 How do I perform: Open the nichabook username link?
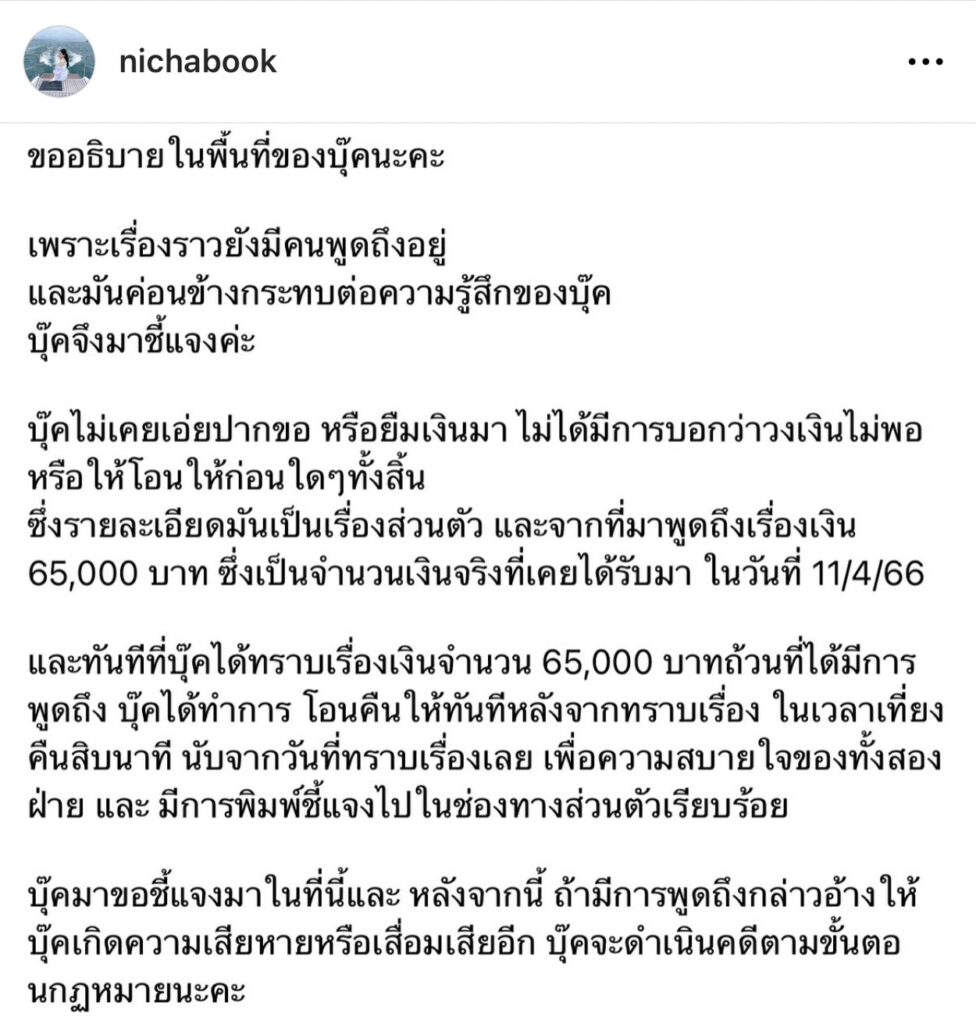pos(197,62)
